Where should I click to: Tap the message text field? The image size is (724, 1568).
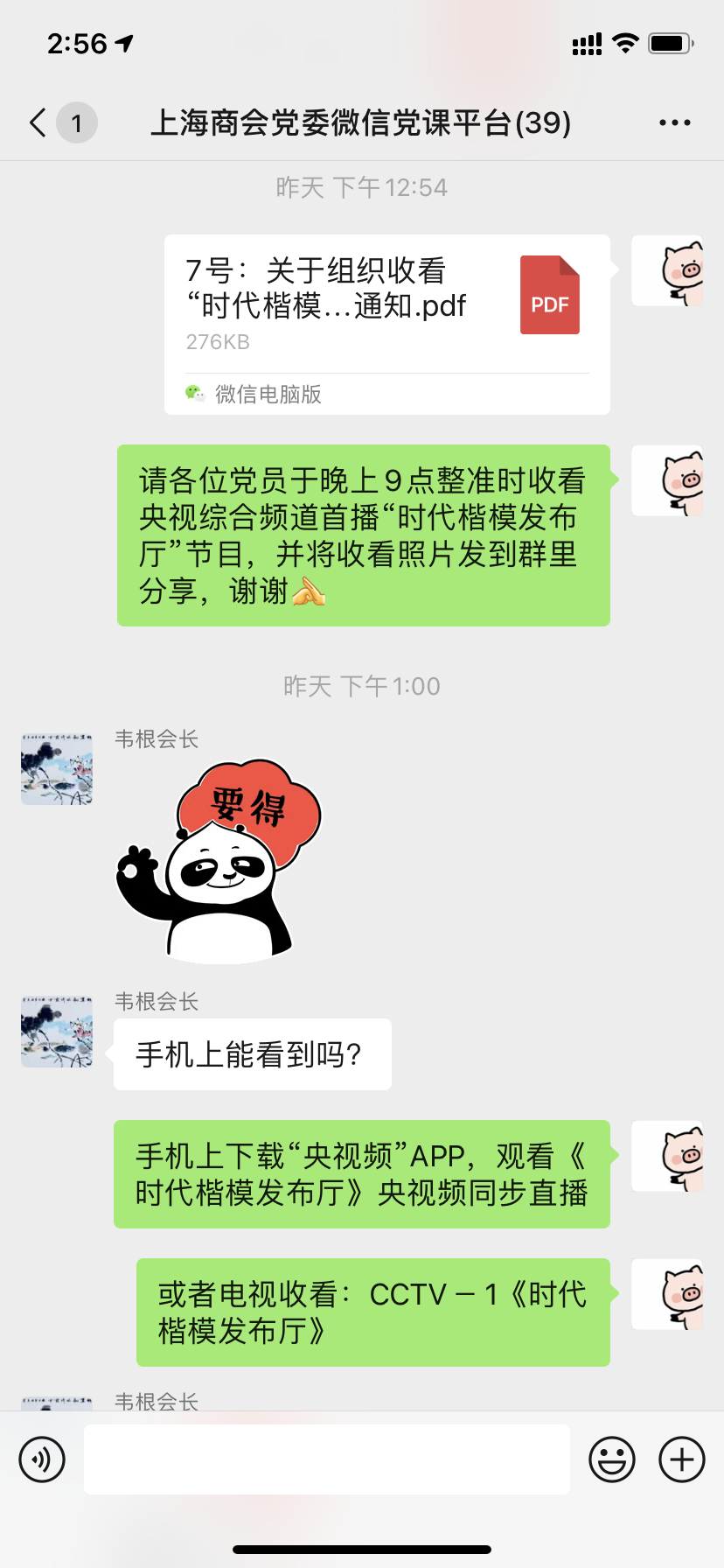(x=326, y=1459)
